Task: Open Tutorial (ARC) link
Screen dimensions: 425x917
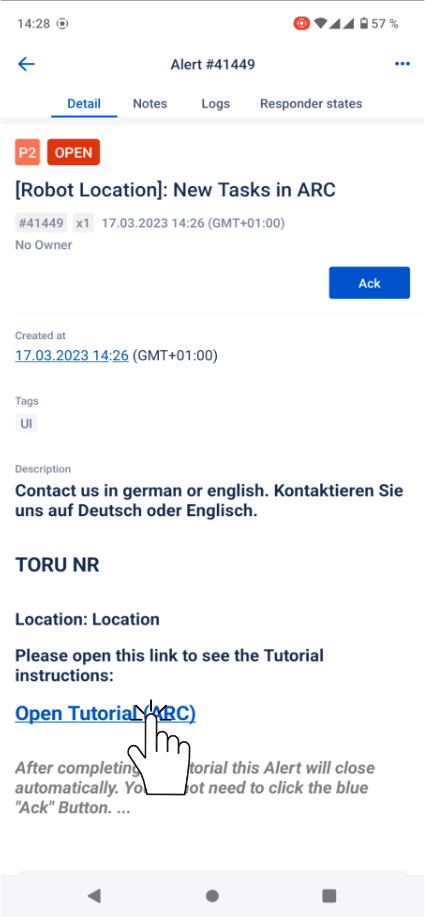Action: pyautogui.click(x=105, y=713)
